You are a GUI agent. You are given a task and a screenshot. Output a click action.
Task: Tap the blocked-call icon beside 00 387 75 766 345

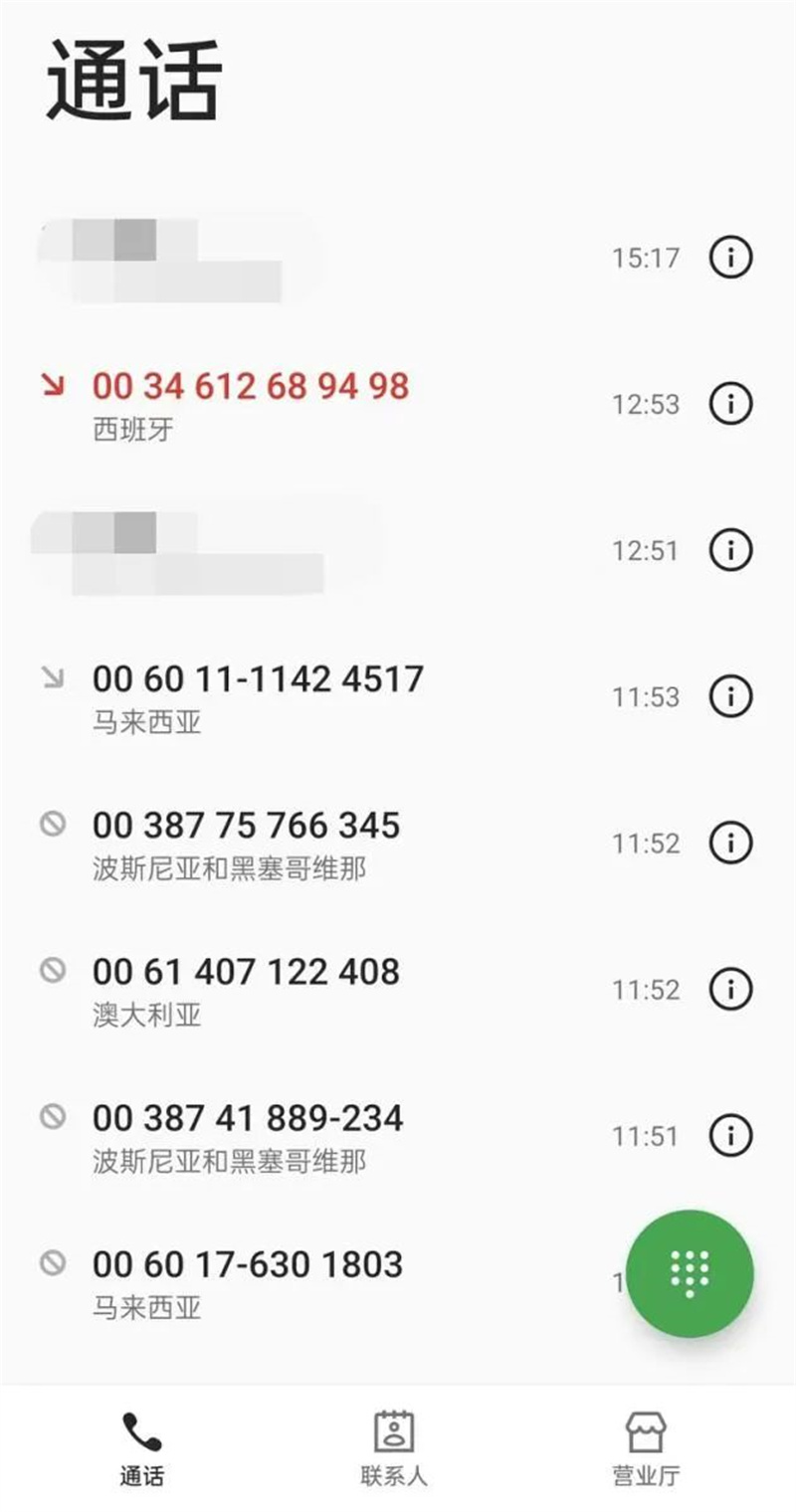click(x=55, y=825)
